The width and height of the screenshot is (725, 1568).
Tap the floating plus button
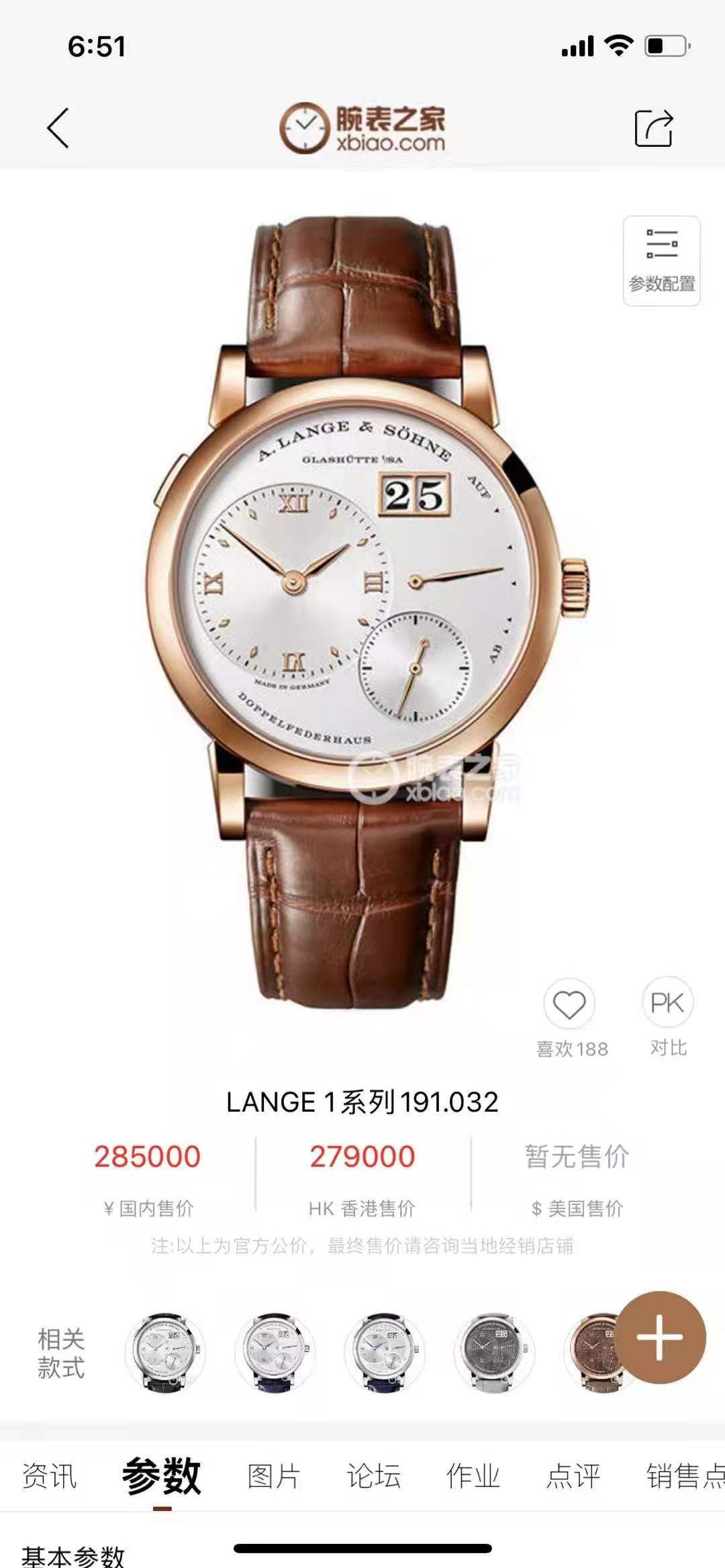pos(661,1337)
